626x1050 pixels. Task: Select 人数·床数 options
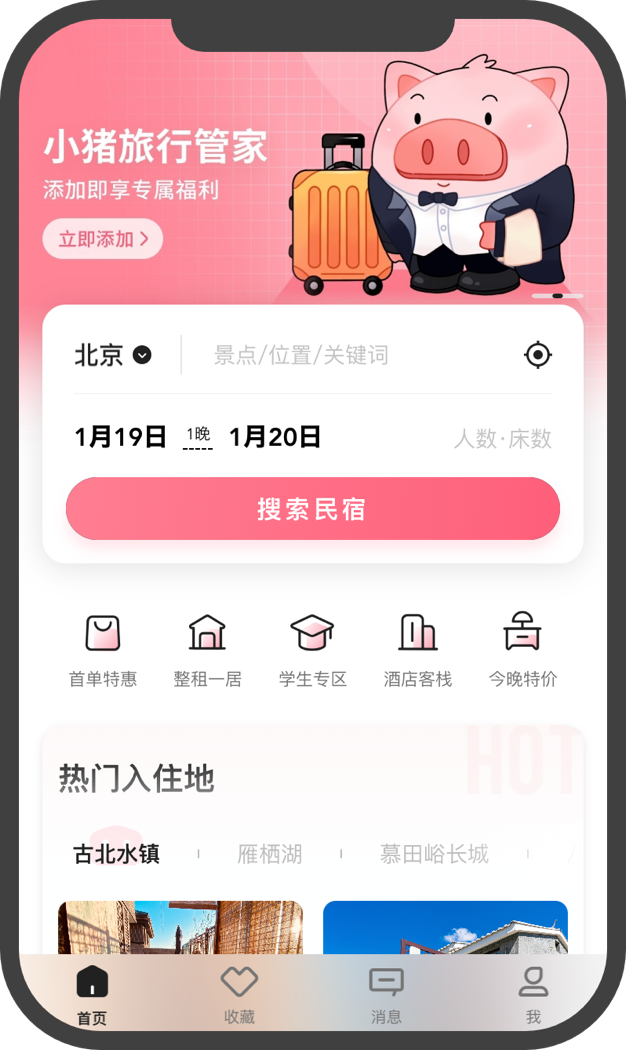[502, 439]
